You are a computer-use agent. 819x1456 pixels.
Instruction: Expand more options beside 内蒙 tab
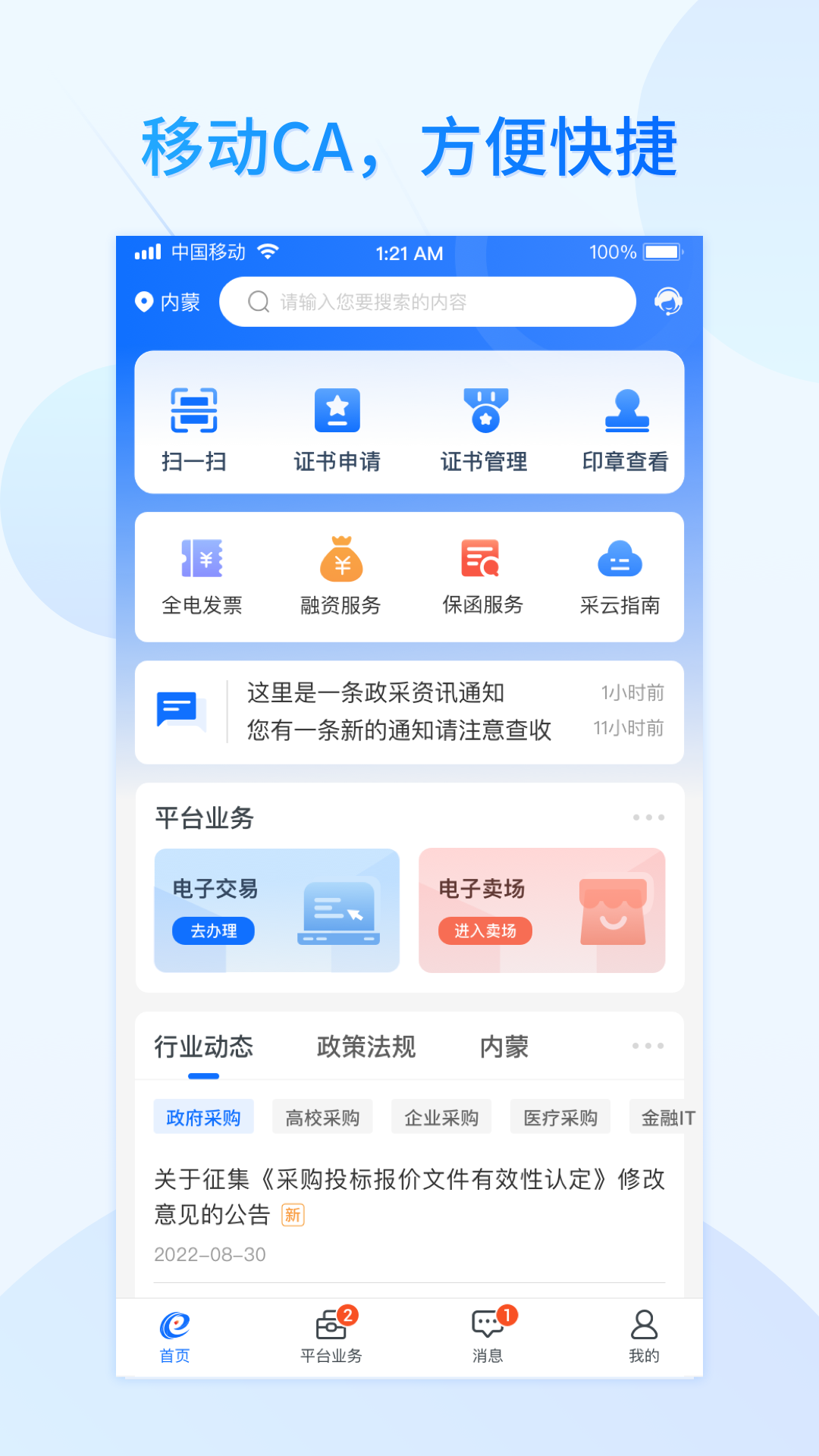648,1046
